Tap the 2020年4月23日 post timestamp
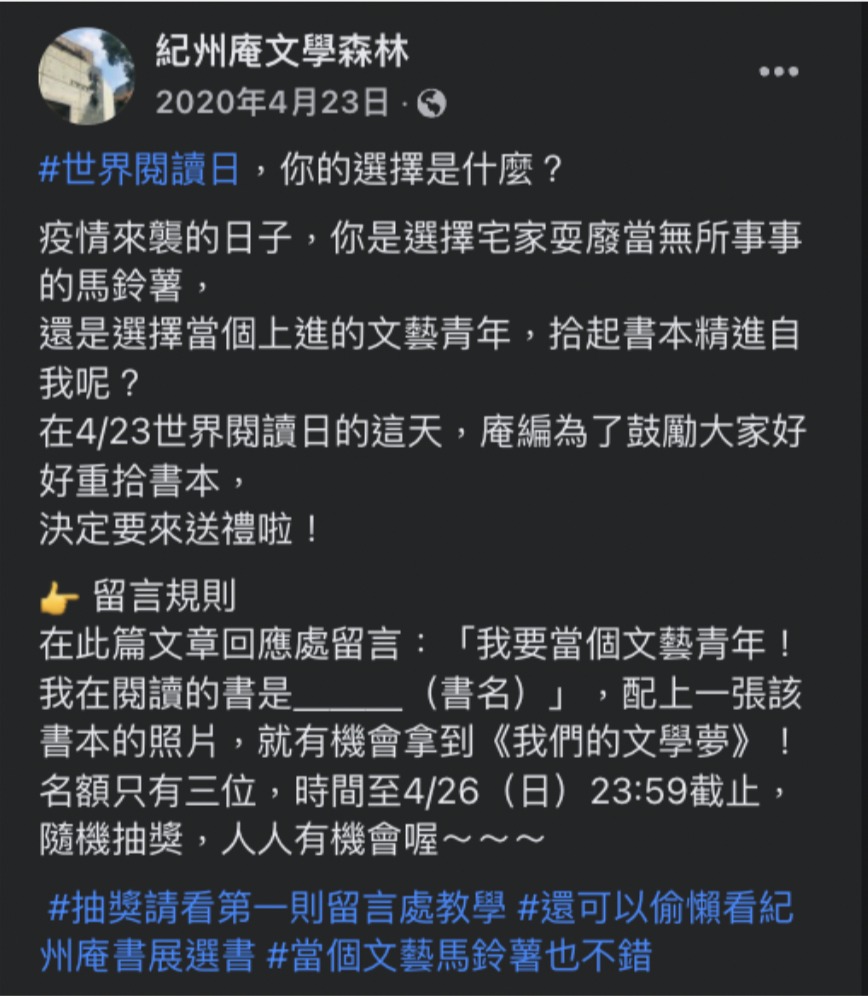 [272, 102]
